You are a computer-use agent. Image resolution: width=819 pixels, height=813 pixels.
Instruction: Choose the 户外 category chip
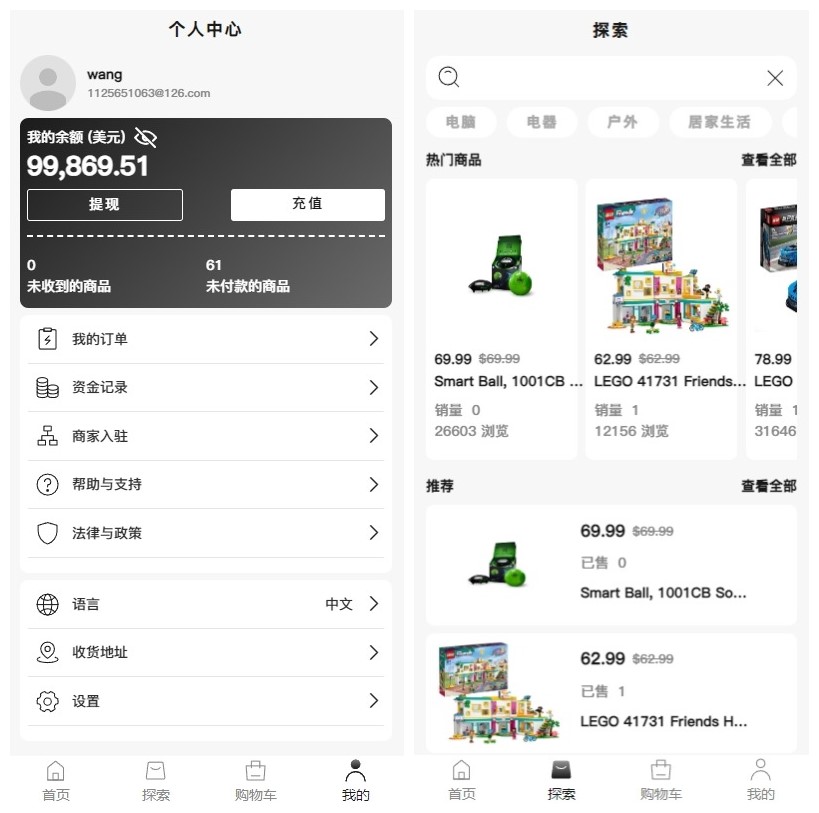pos(622,122)
